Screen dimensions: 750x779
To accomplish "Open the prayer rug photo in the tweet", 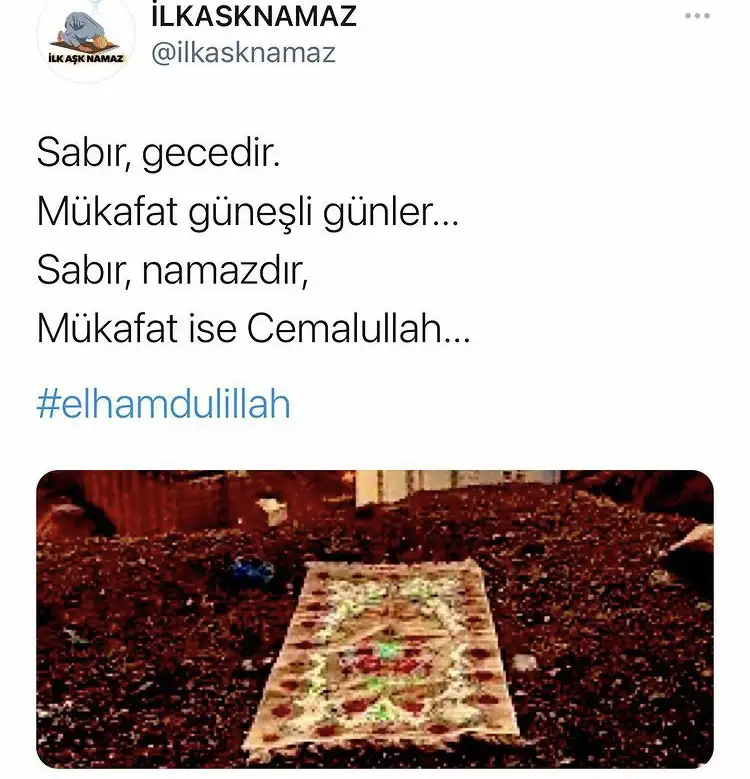I will click(375, 618).
